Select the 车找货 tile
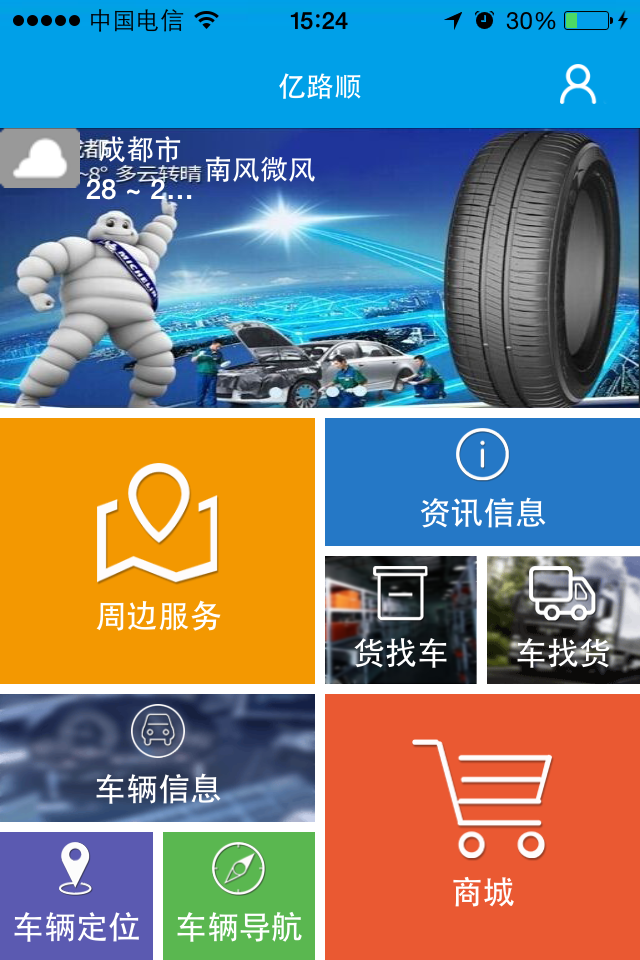Image resolution: width=640 pixels, height=960 pixels. click(x=563, y=620)
